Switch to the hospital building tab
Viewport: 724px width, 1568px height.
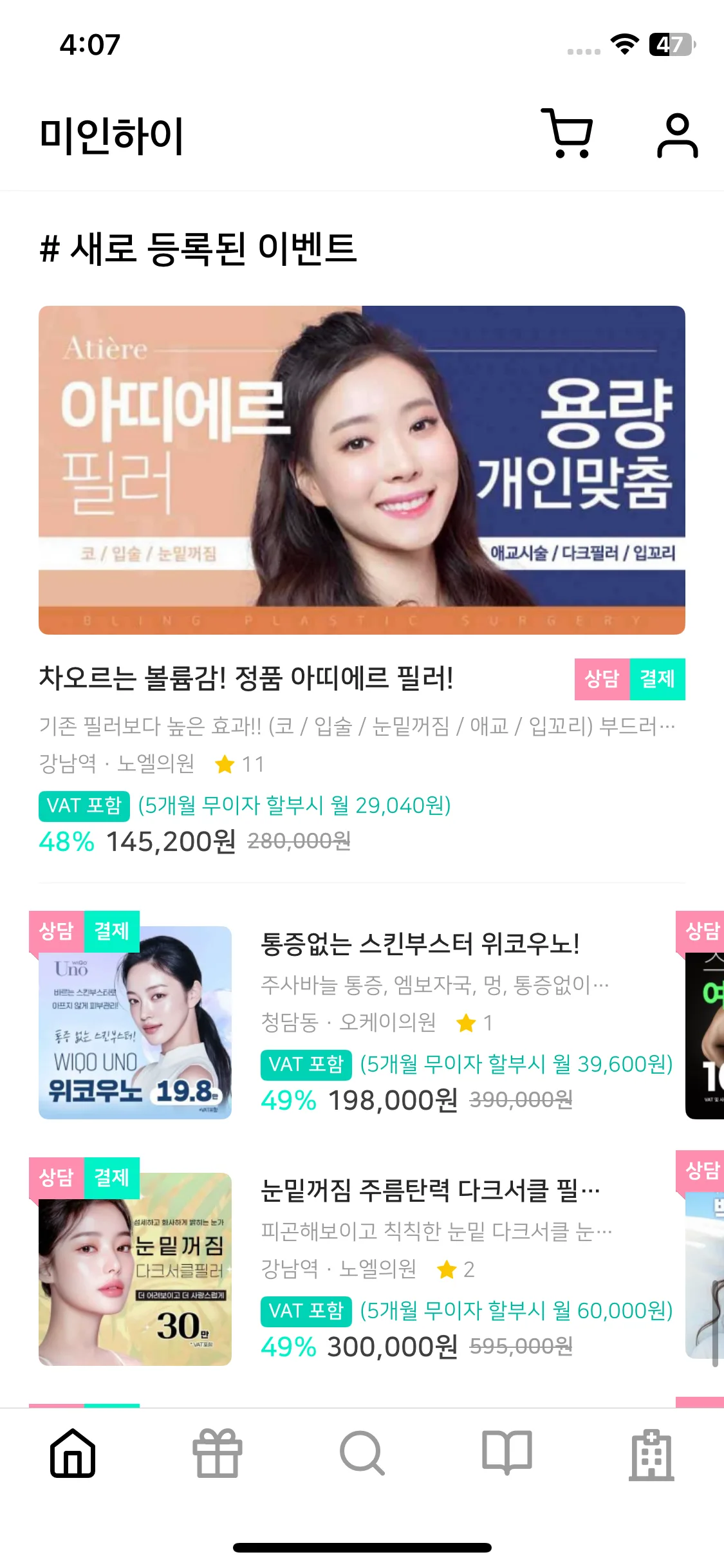pyautogui.click(x=651, y=1455)
